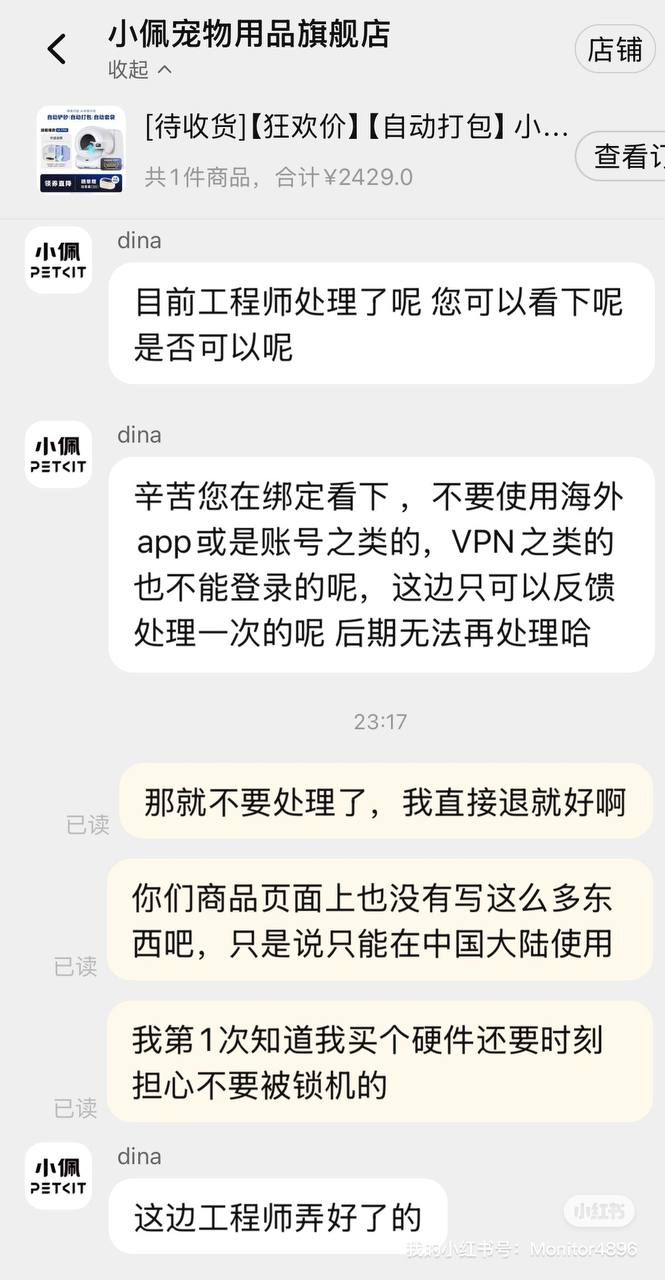Collapse the order info with 收起
The height and width of the screenshot is (1280, 665).
click(140, 70)
